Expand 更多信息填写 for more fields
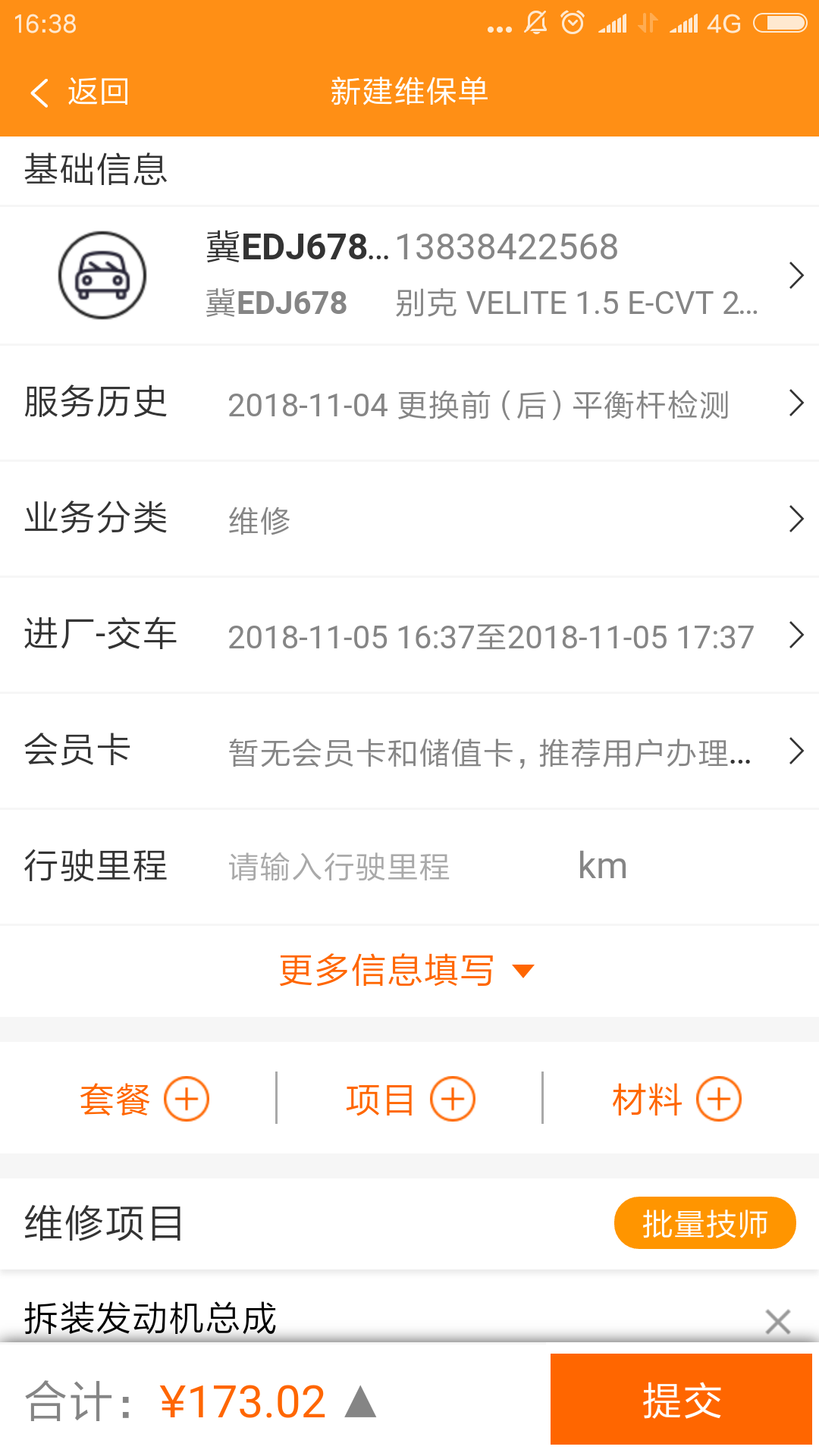Screen dimensions: 819x1456 (x=407, y=971)
